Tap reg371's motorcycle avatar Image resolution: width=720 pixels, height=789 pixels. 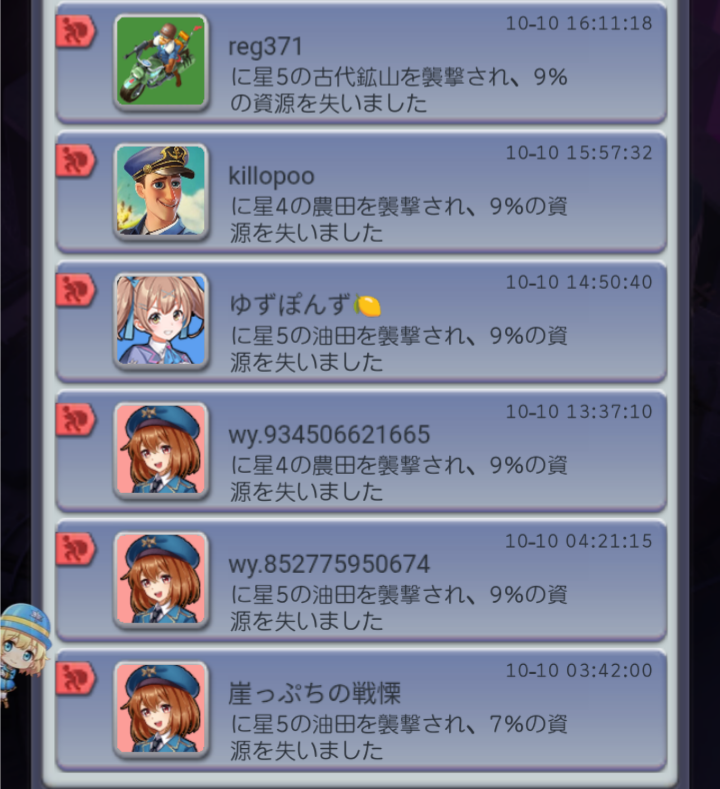click(x=161, y=61)
